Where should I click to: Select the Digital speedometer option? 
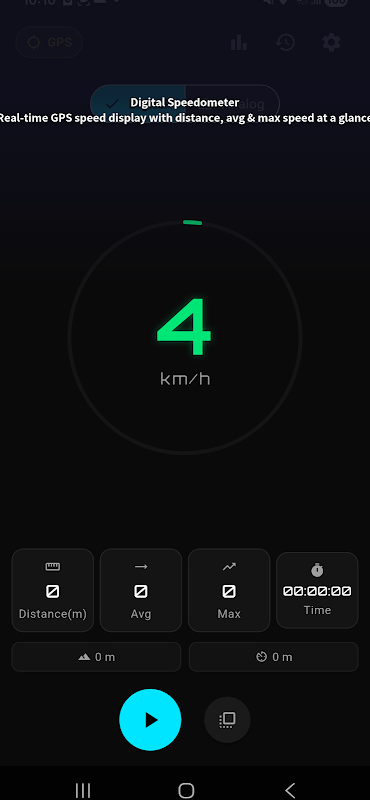[x=138, y=104]
